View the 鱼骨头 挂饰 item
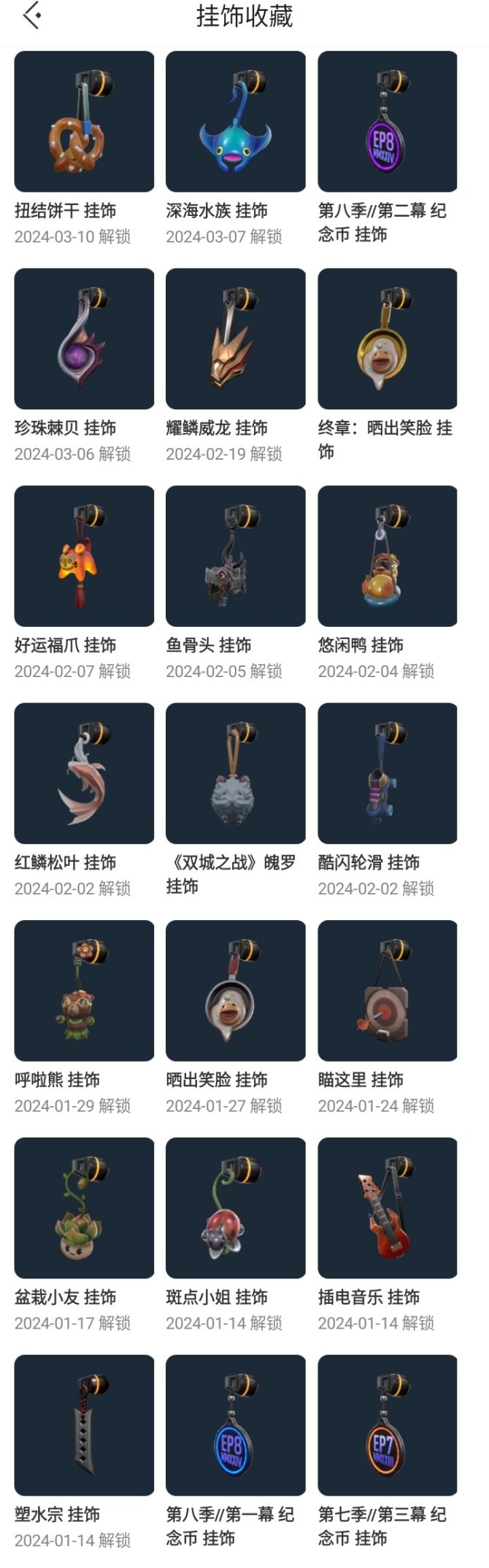Viewport: 489px width, 1568px height. [235, 556]
